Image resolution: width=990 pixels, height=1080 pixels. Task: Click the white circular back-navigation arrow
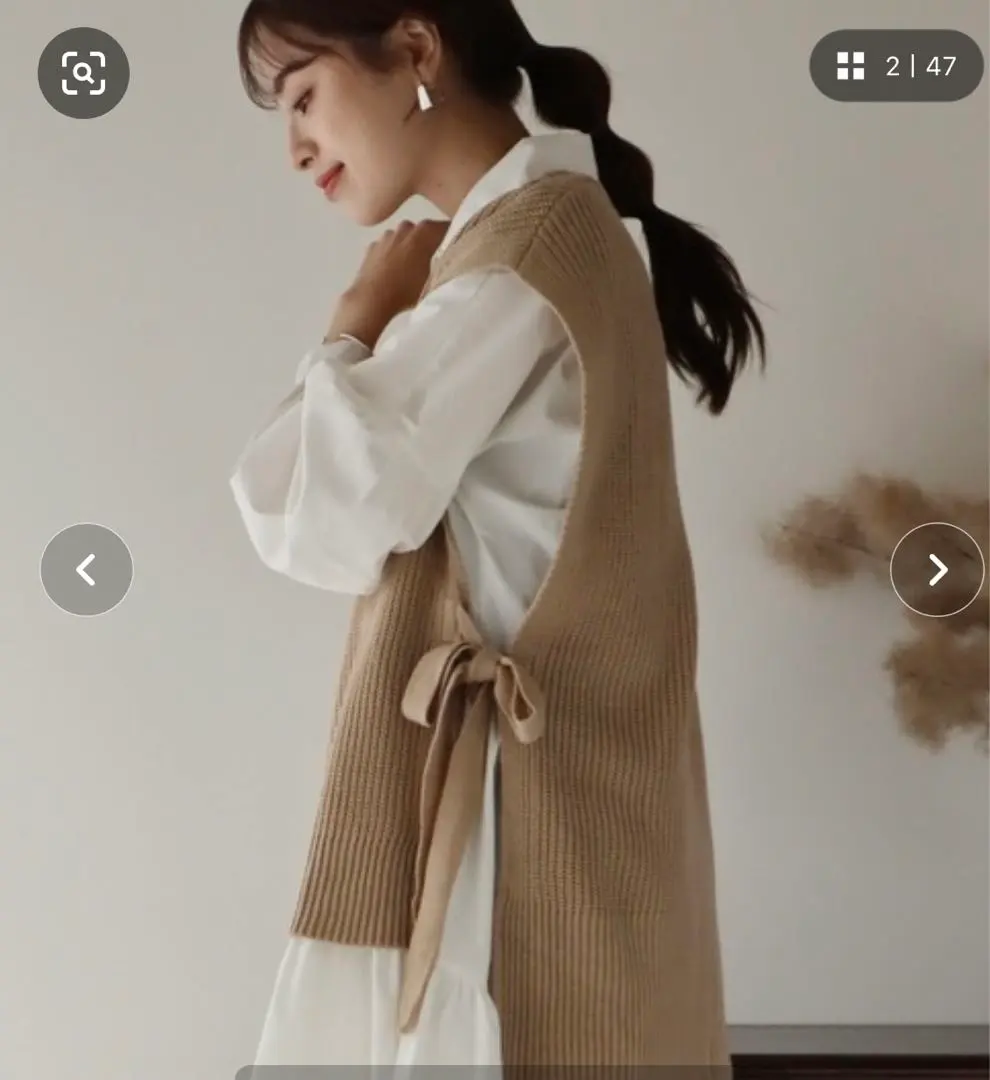click(x=85, y=570)
